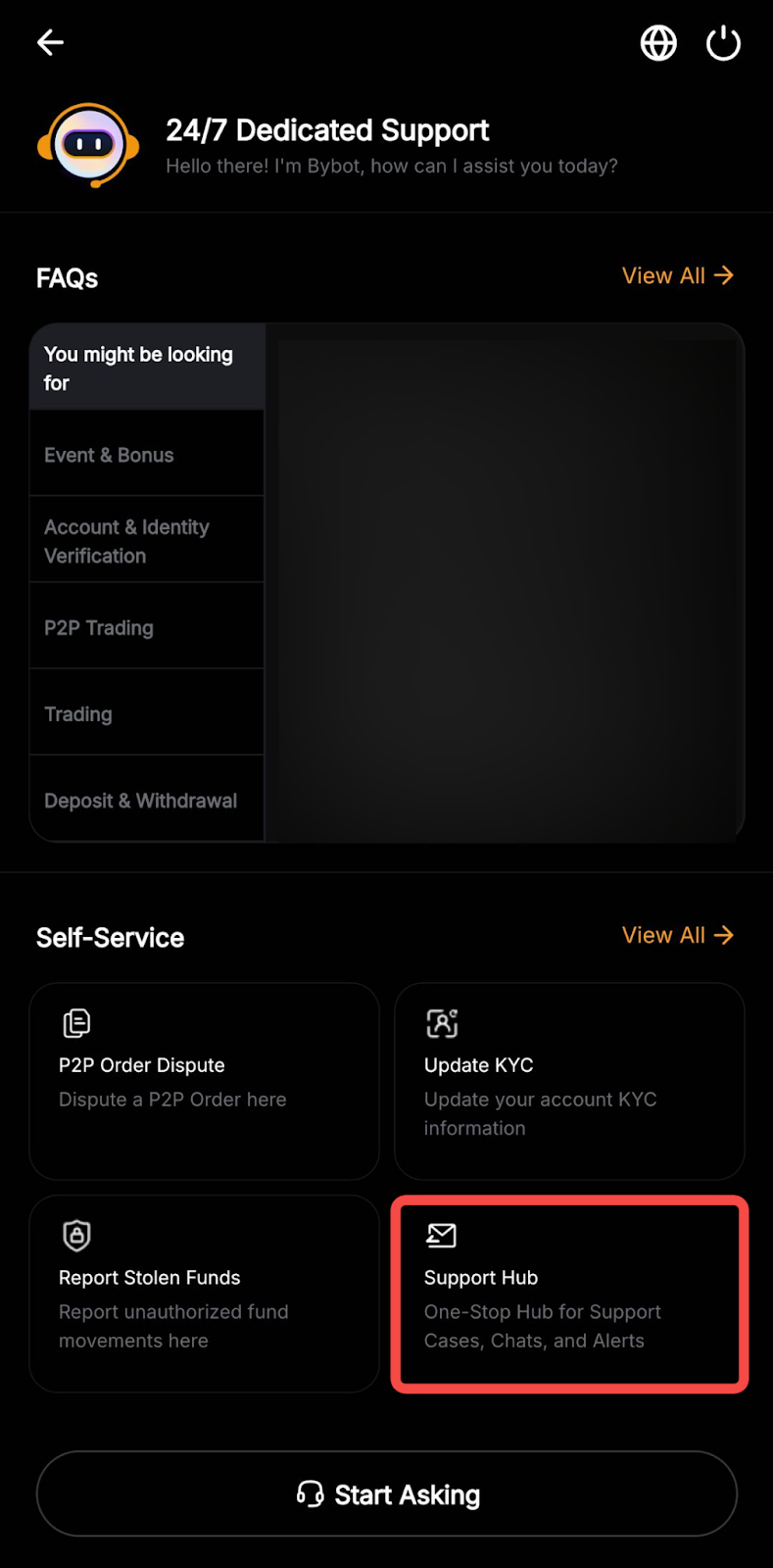This screenshot has width=773, height=1568.
Task: Open the P2P Order Dispute card
Action: tap(204, 1081)
